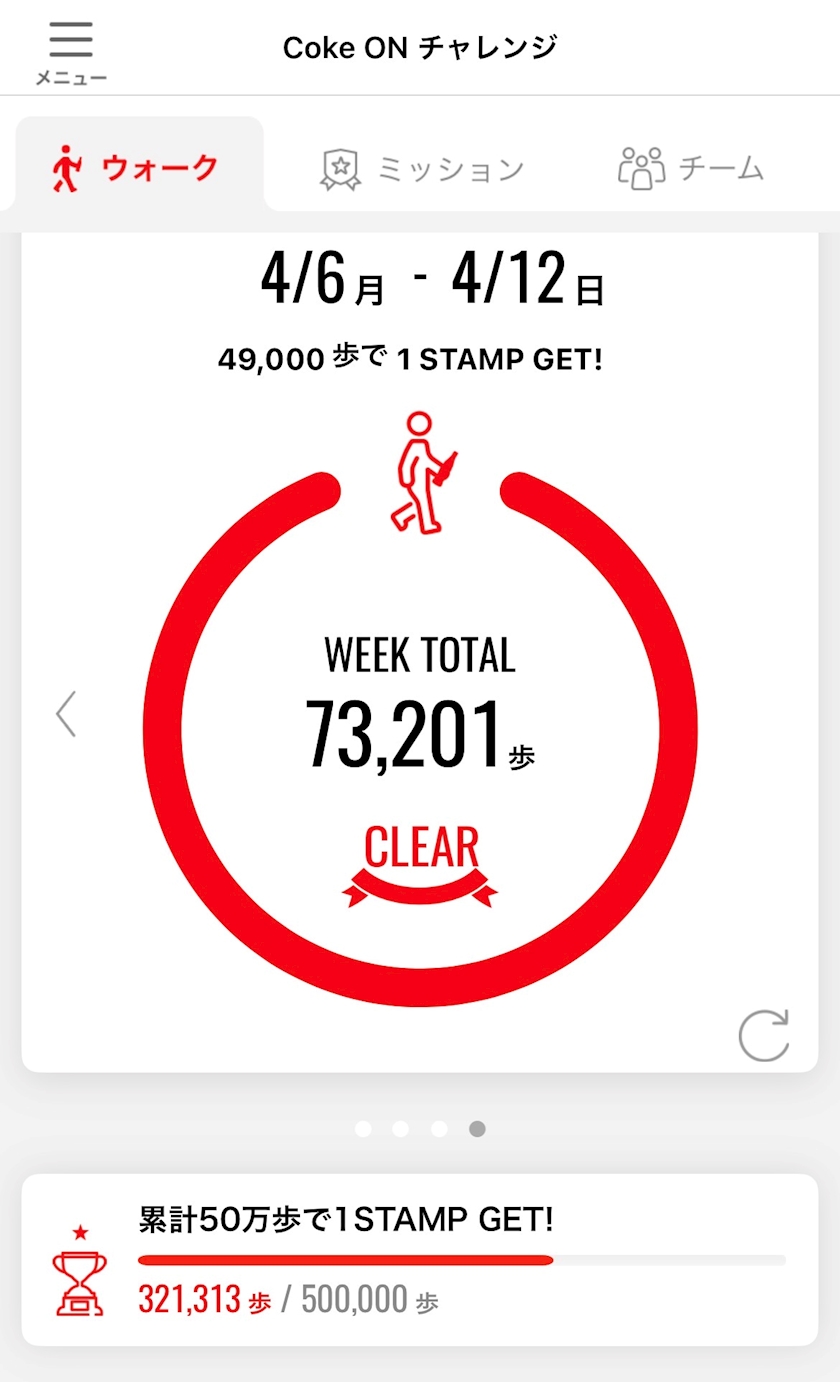The width and height of the screenshot is (840, 1382).
Task: Go to the previous week with left chevron
Action: click(x=66, y=714)
